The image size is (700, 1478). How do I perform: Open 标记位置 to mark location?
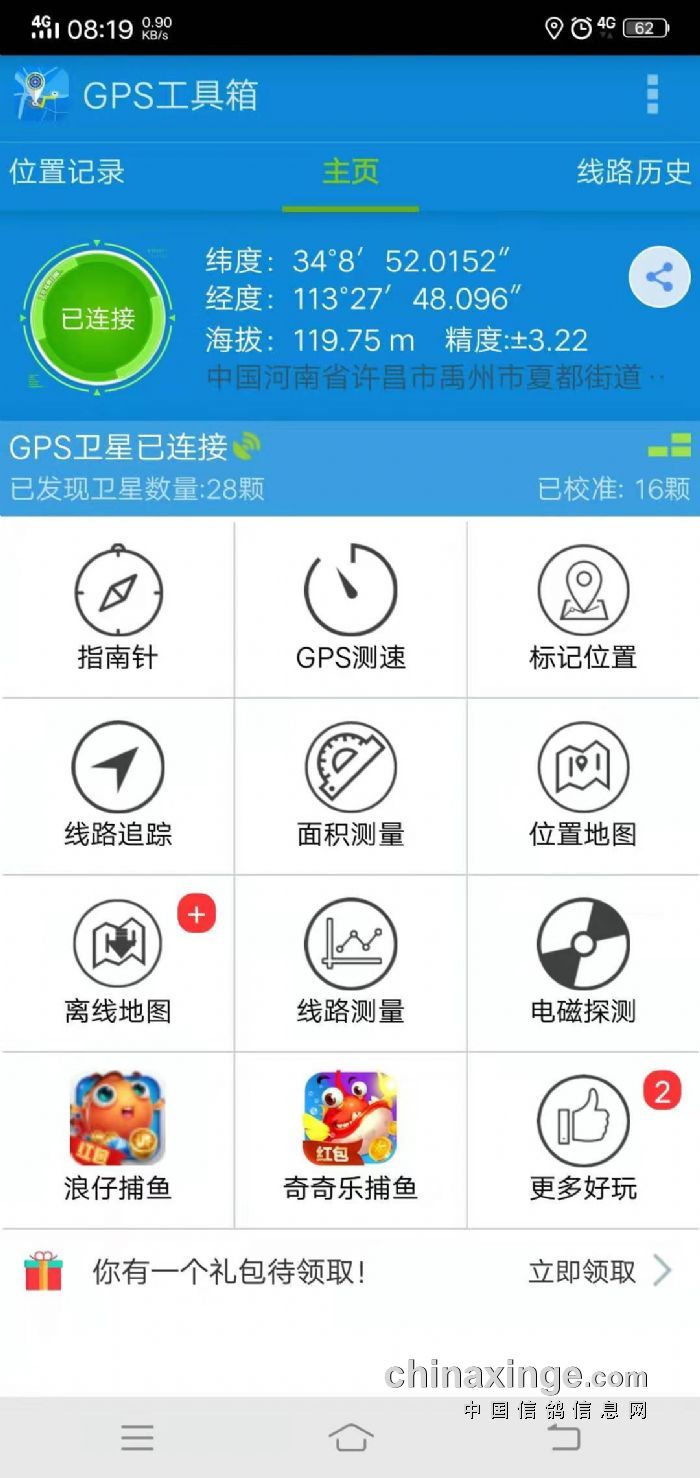point(583,608)
